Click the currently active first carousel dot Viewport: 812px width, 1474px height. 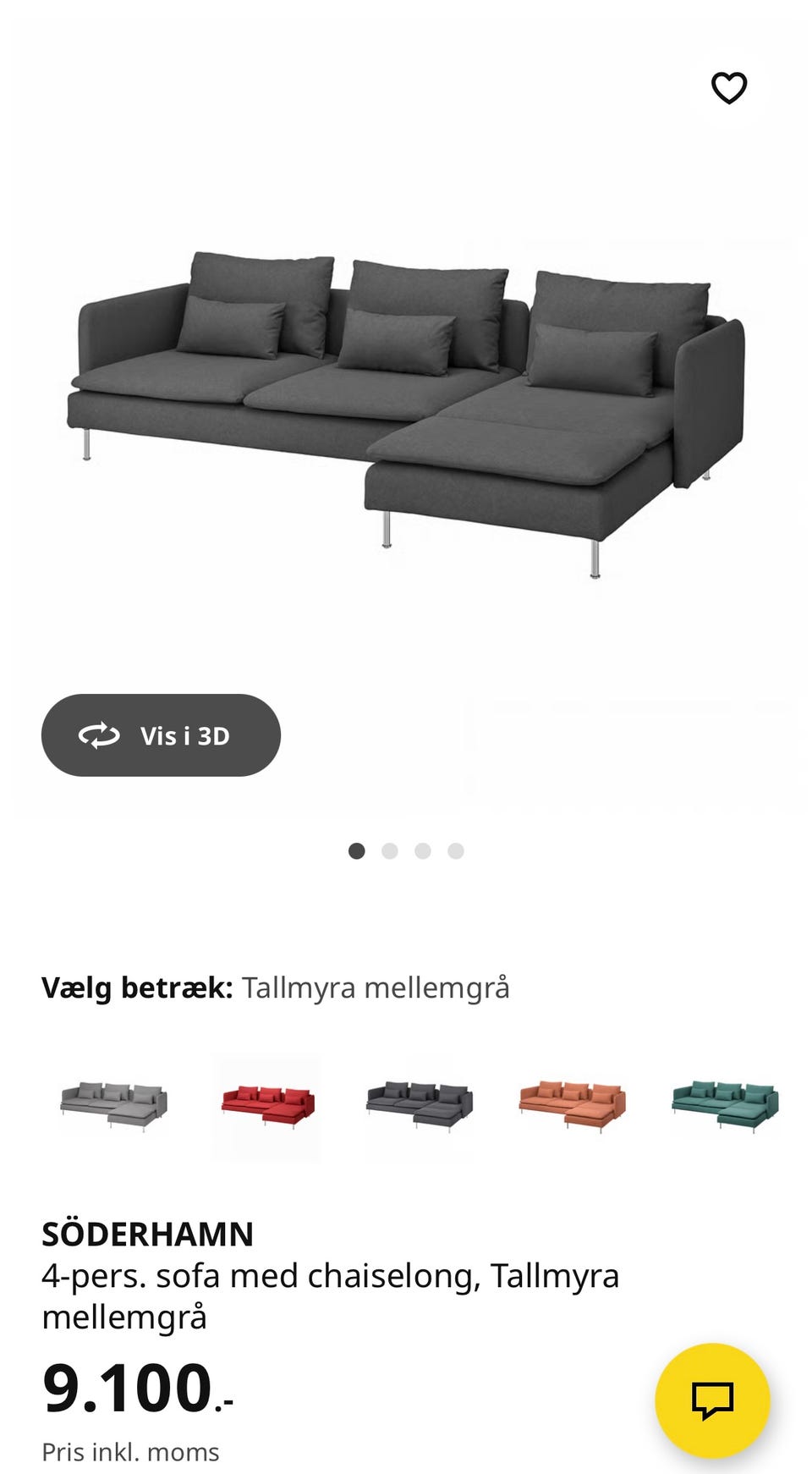357,852
